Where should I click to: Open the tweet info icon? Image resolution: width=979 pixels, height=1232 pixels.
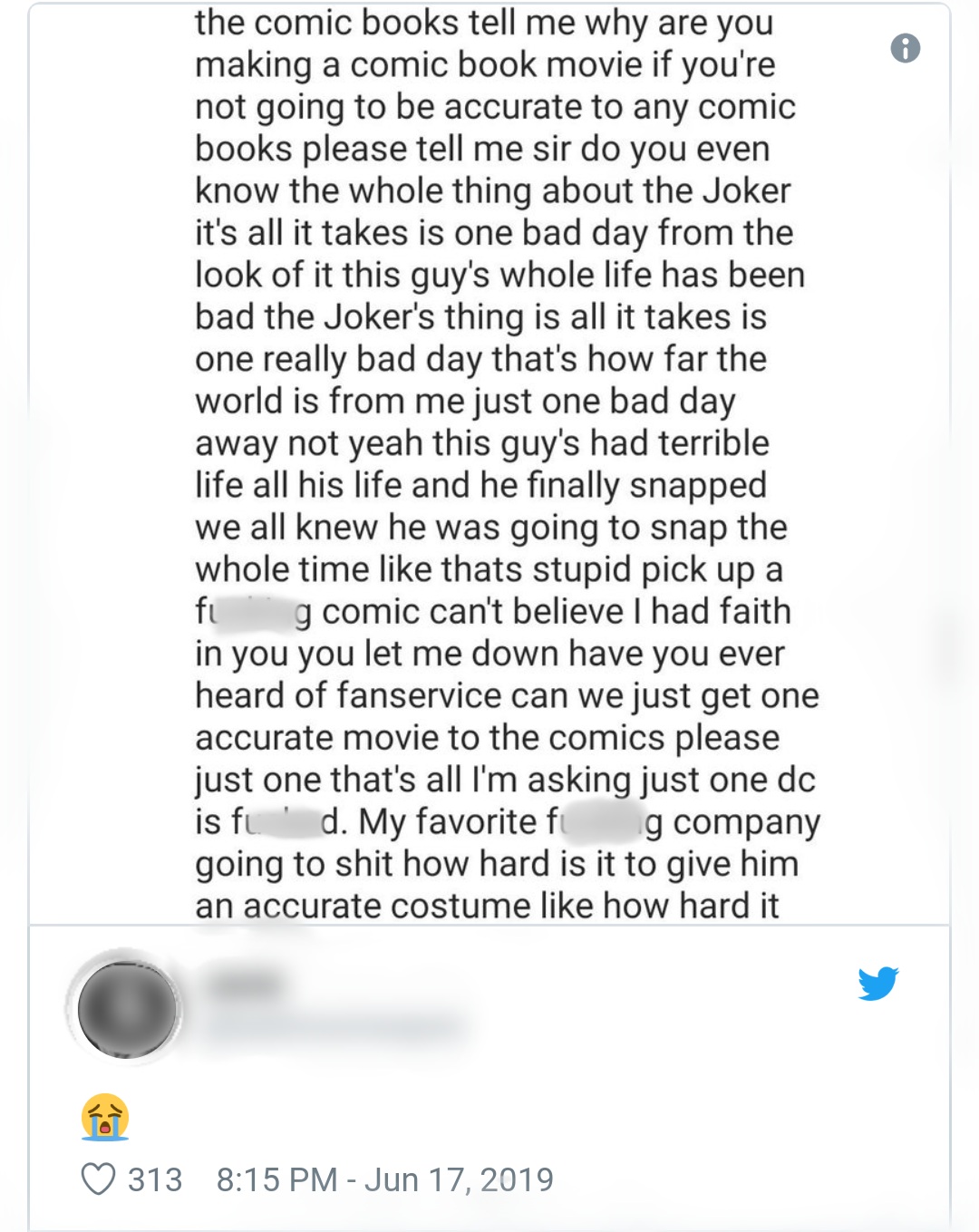point(905,47)
